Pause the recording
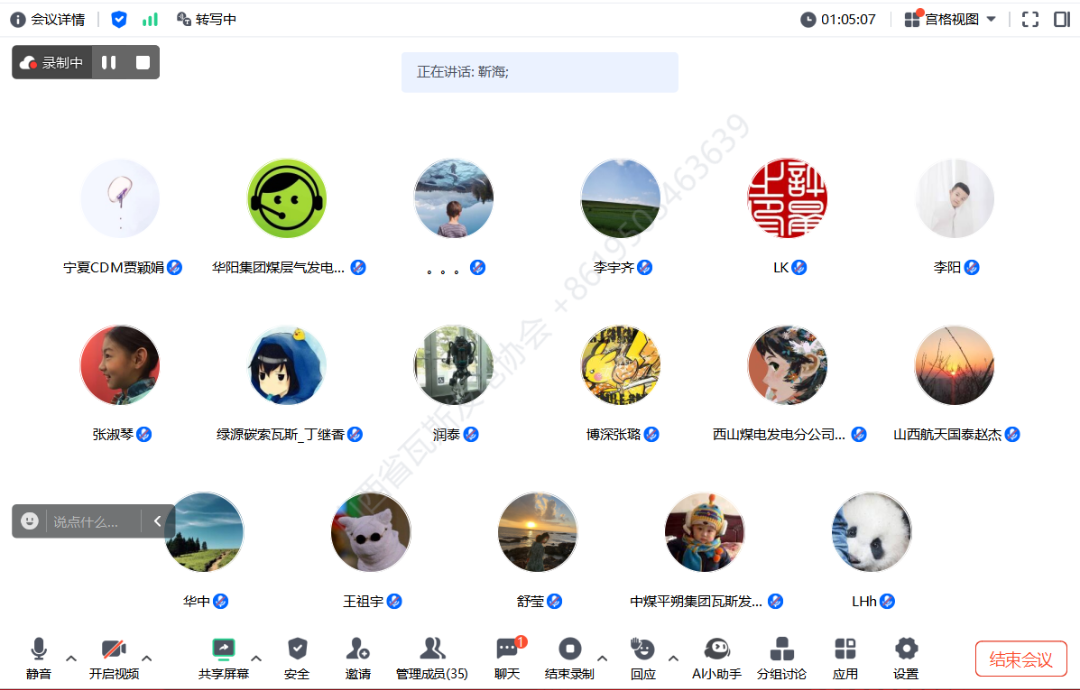The width and height of the screenshot is (1080, 690). pyautogui.click(x=108, y=62)
